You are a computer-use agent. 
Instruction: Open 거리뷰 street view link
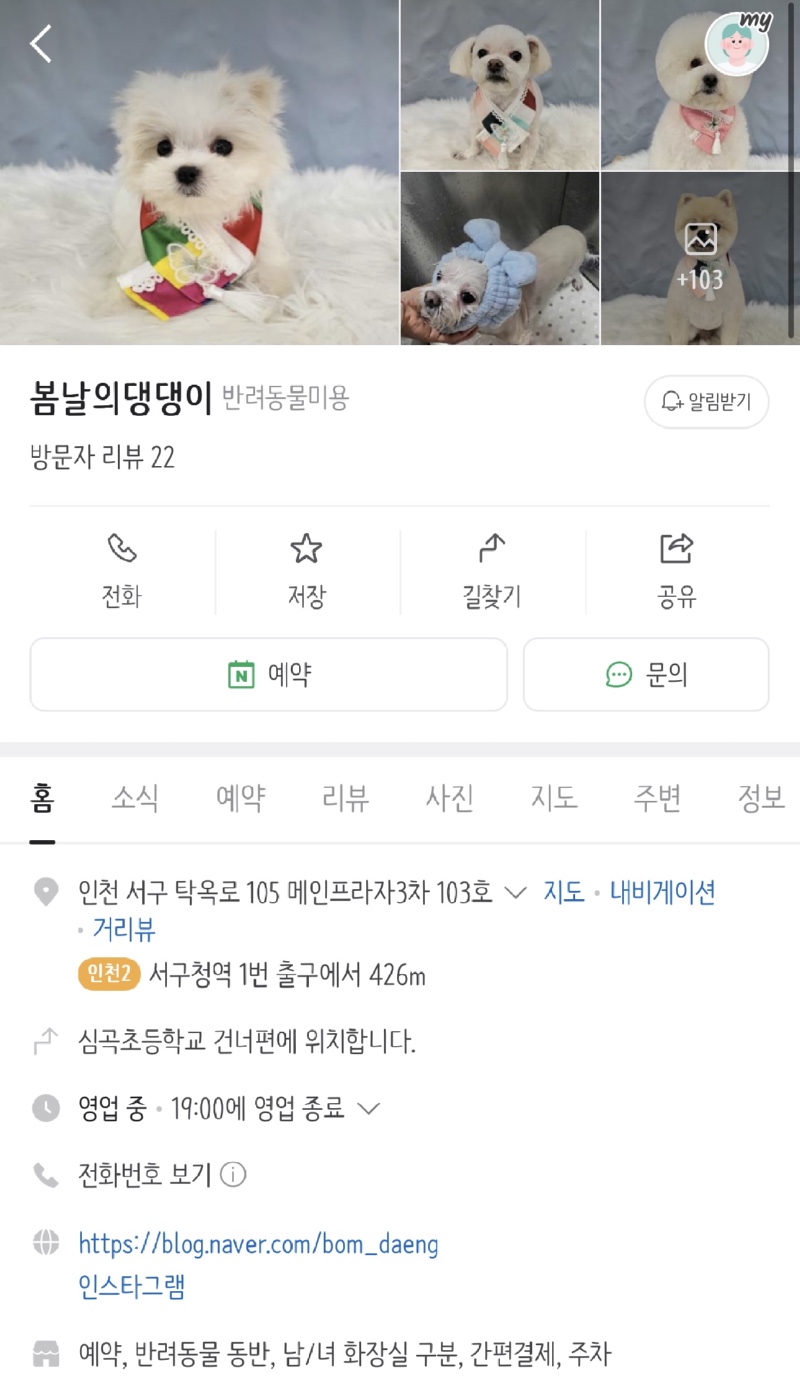point(124,930)
